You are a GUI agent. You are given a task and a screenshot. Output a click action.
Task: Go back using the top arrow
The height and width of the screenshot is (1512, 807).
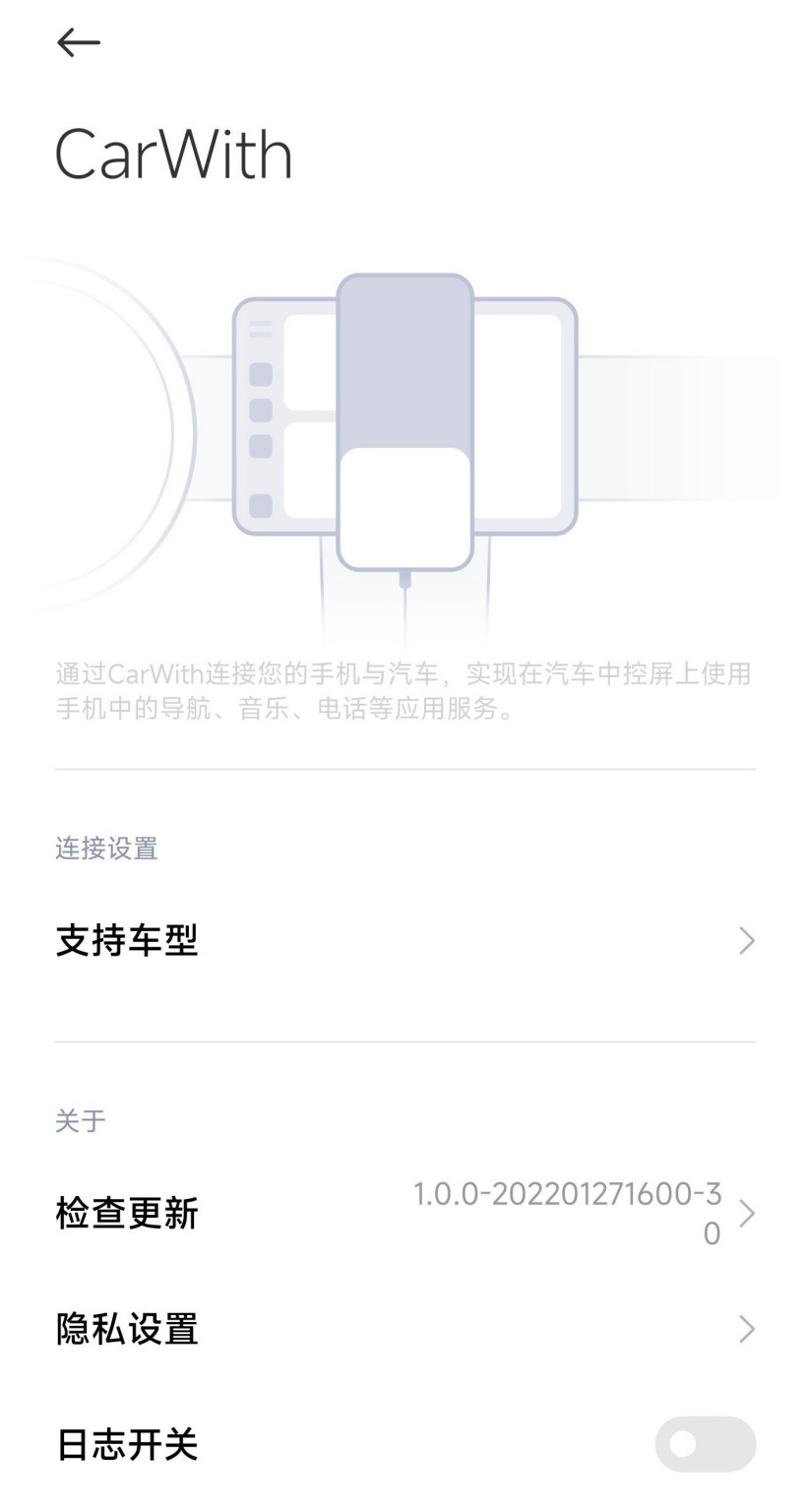79,42
